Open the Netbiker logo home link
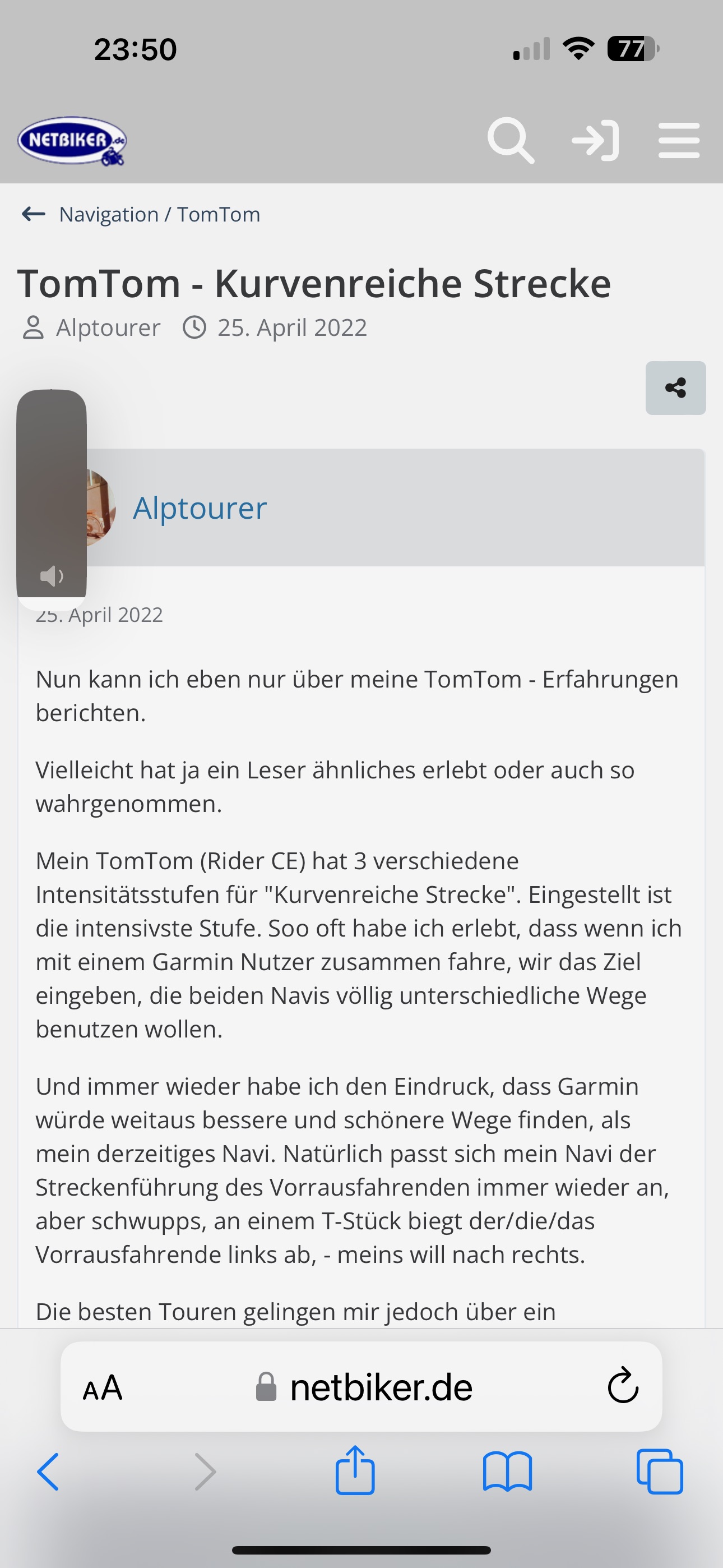 tap(72, 141)
